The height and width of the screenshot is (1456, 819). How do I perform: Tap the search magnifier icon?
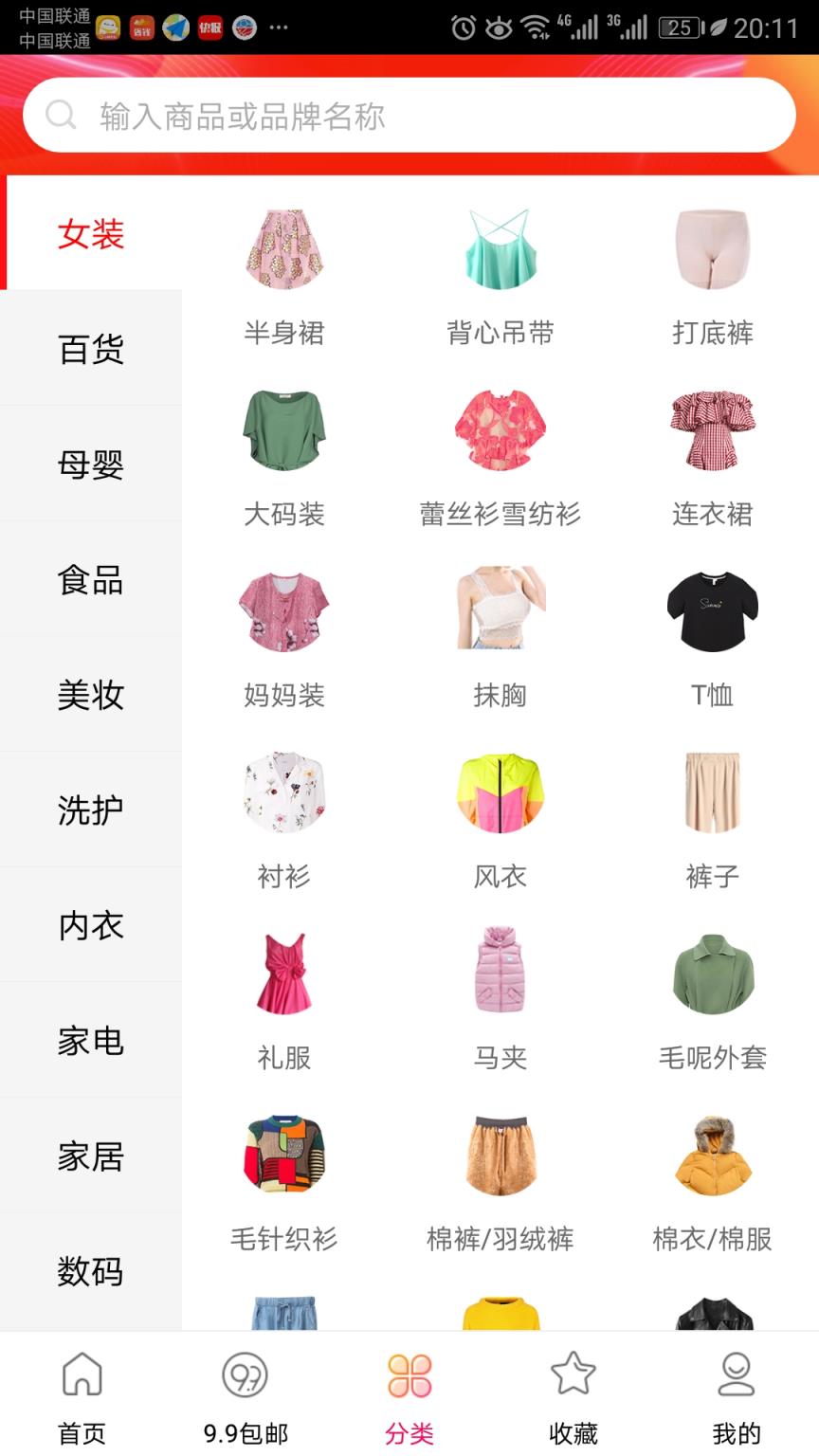click(x=62, y=114)
